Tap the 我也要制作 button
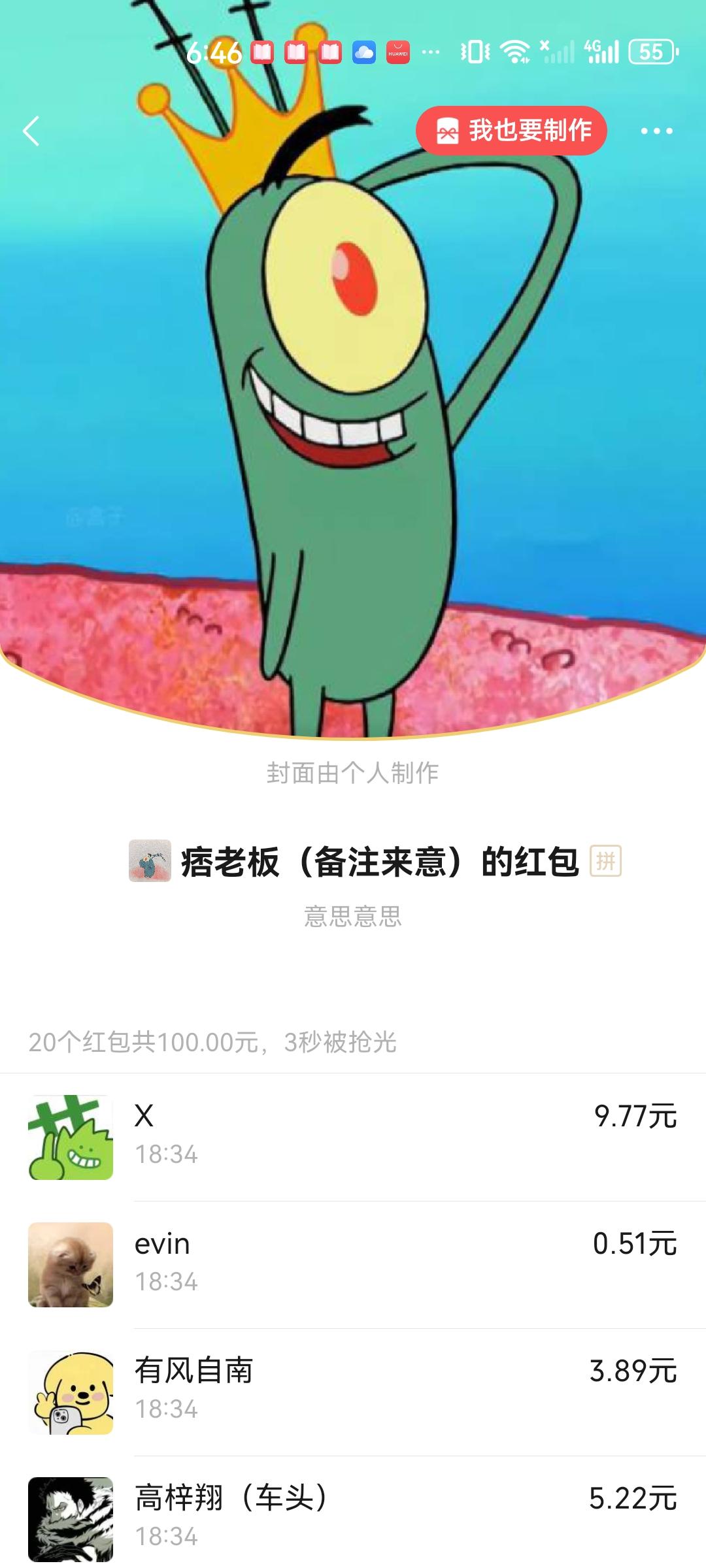The image size is (706, 1568). [x=511, y=131]
